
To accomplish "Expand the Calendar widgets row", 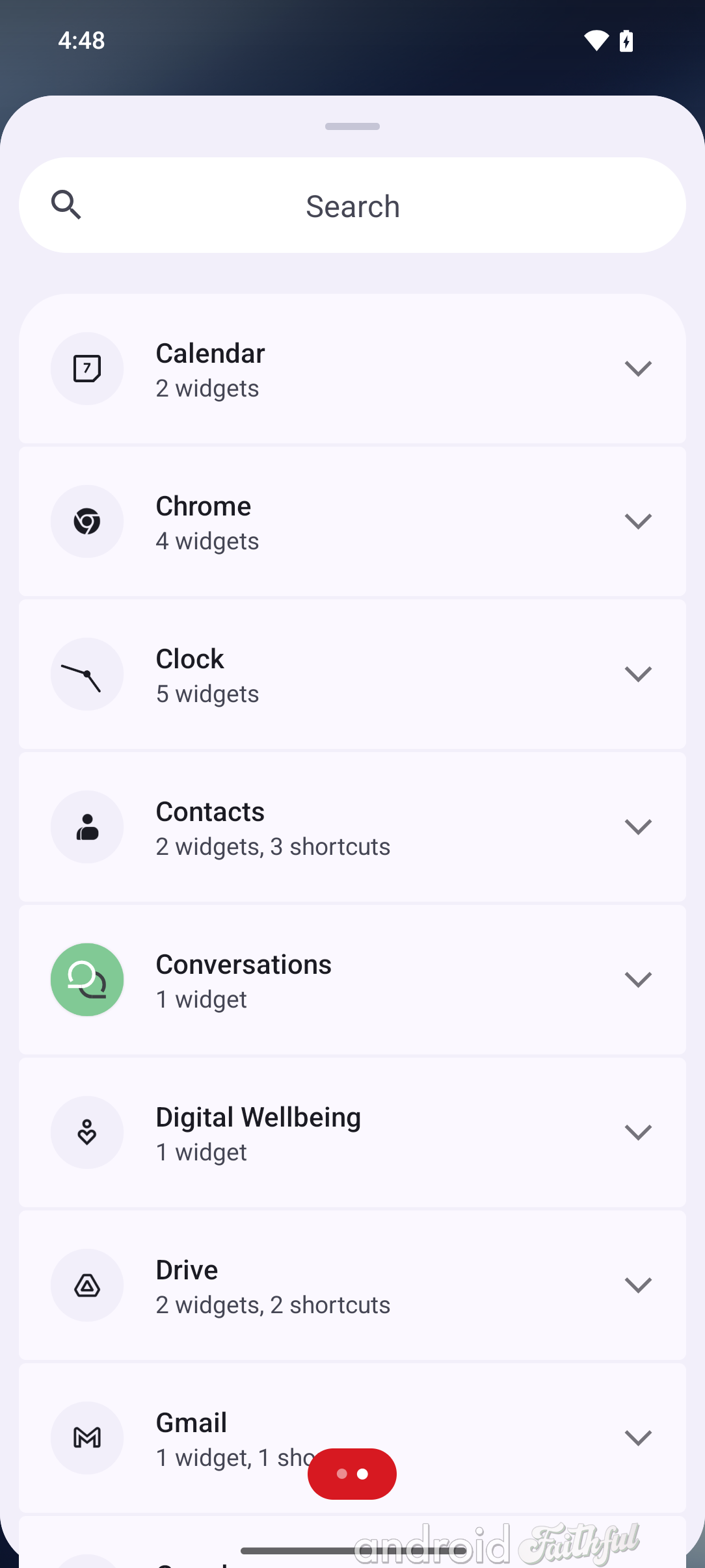I will pyautogui.click(x=352, y=369).
